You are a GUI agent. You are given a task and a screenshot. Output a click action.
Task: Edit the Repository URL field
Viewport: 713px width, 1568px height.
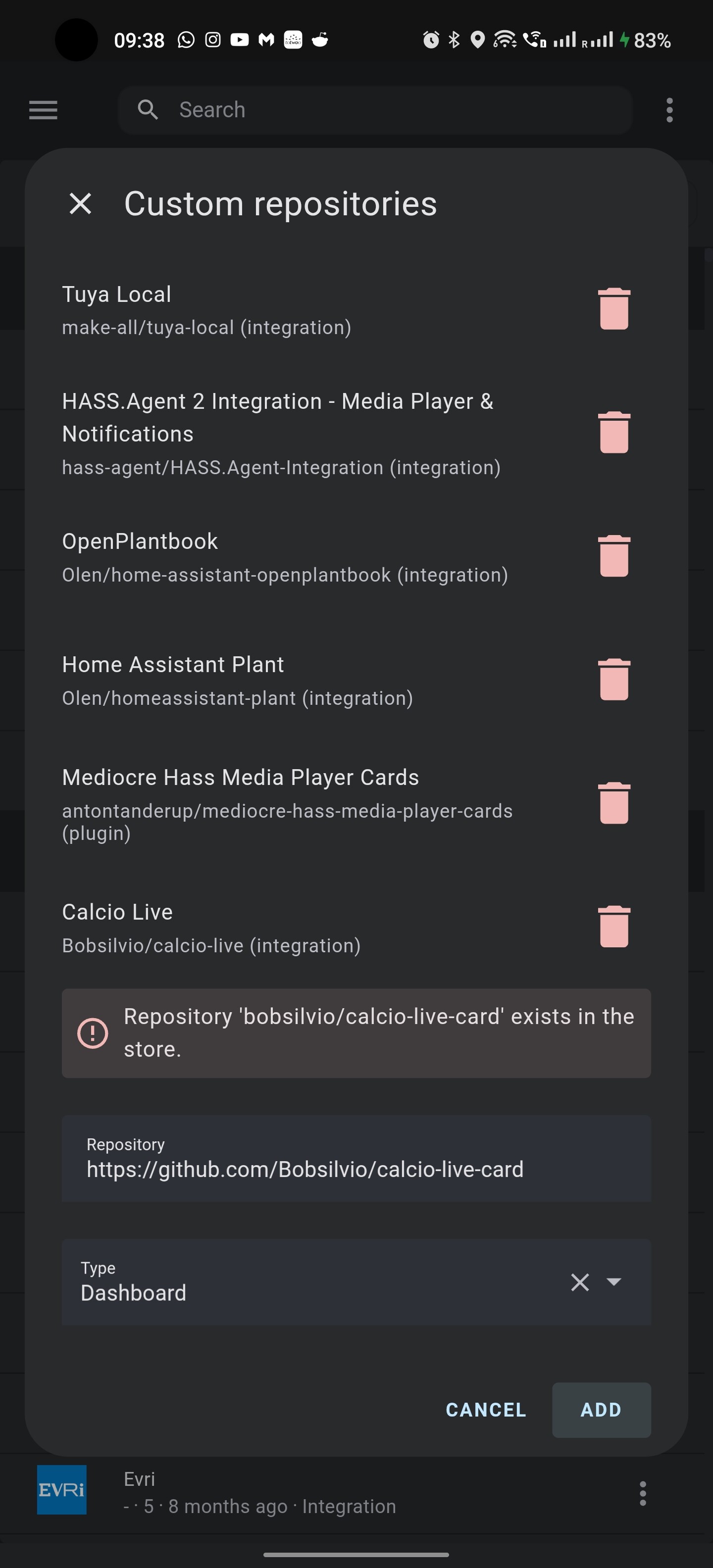pyautogui.click(x=356, y=1169)
